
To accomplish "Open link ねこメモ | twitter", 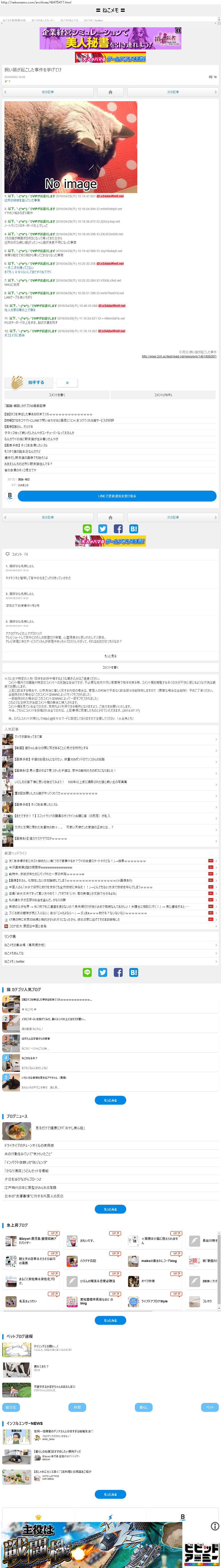I will point(15,962).
